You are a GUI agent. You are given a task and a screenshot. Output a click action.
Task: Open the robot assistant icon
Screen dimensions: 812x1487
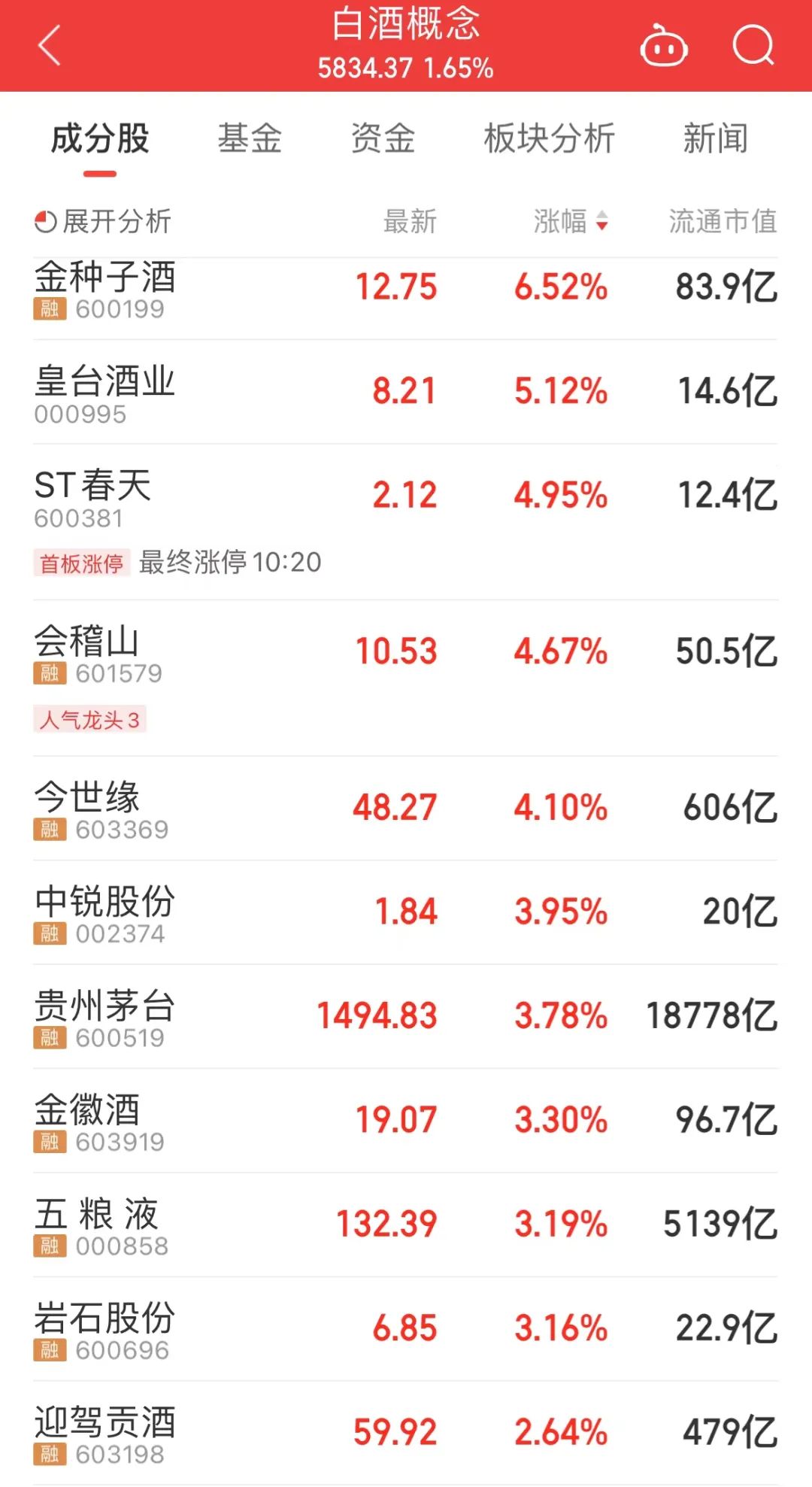click(663, 47)
